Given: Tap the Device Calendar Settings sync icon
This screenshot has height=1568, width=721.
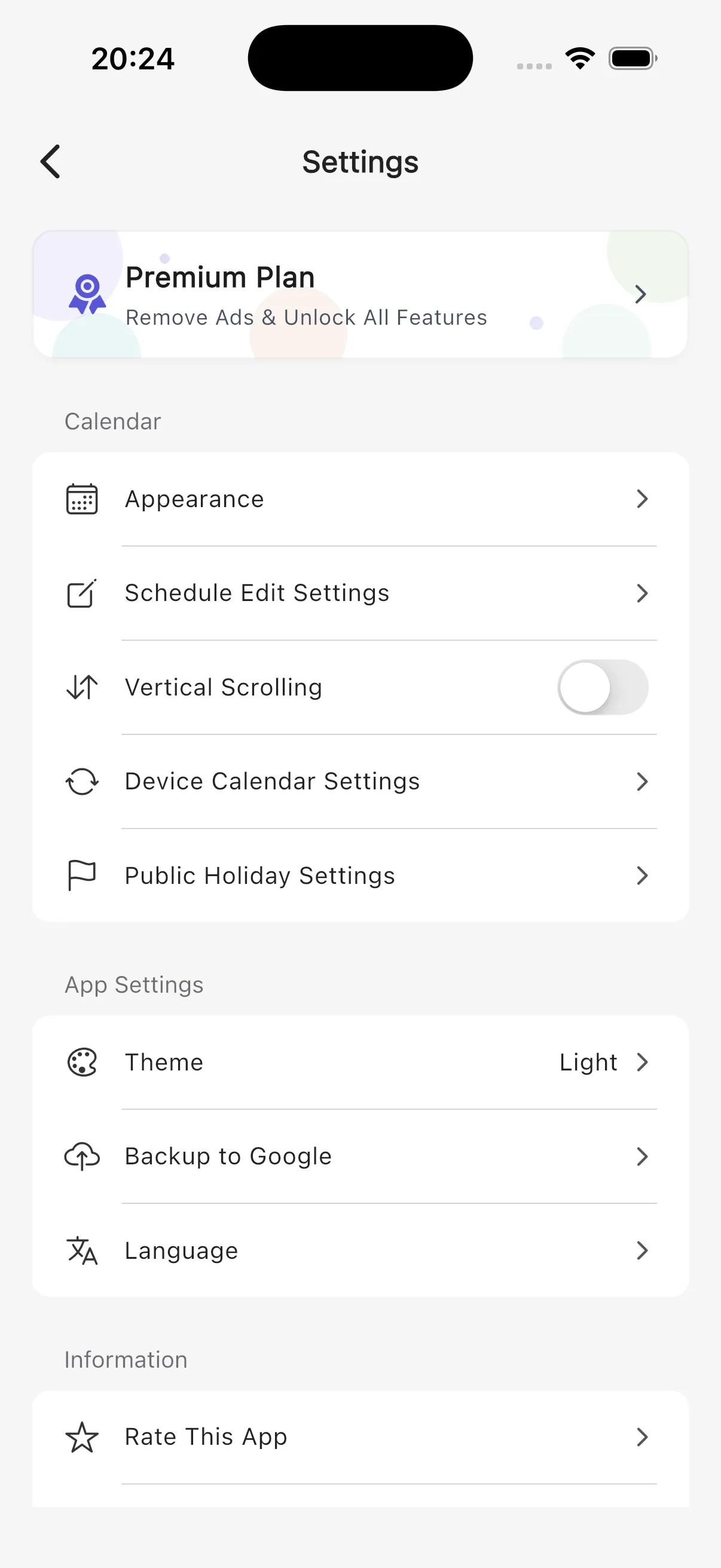Looking at the screenshot, I should point(82,782).
